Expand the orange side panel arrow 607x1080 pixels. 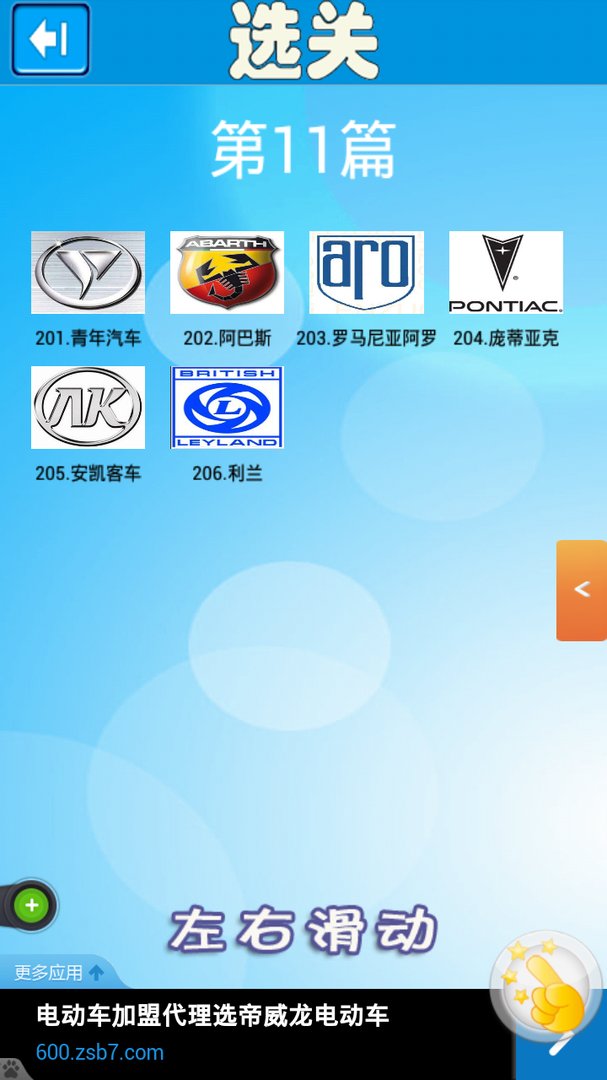[x=581, y=590]
